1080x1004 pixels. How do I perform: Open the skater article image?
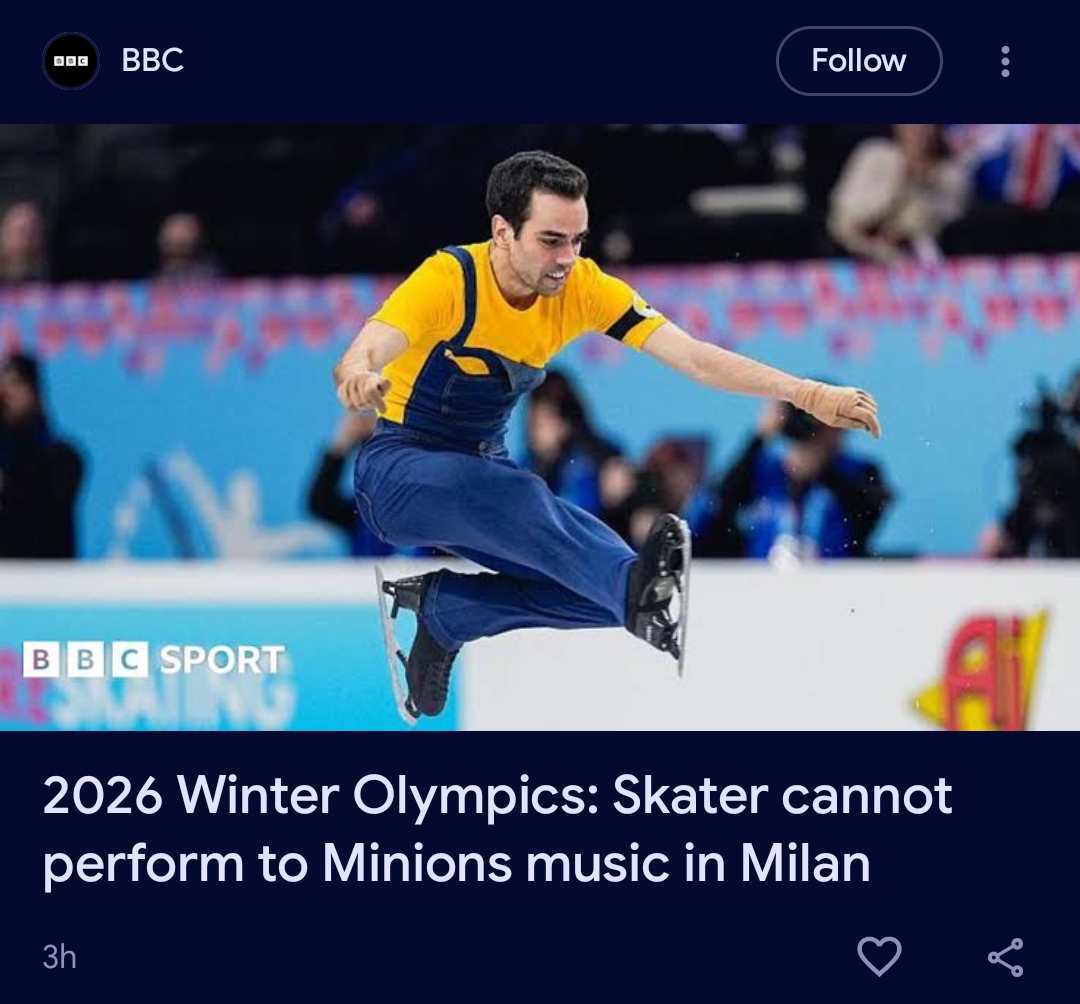coord(540,427)
